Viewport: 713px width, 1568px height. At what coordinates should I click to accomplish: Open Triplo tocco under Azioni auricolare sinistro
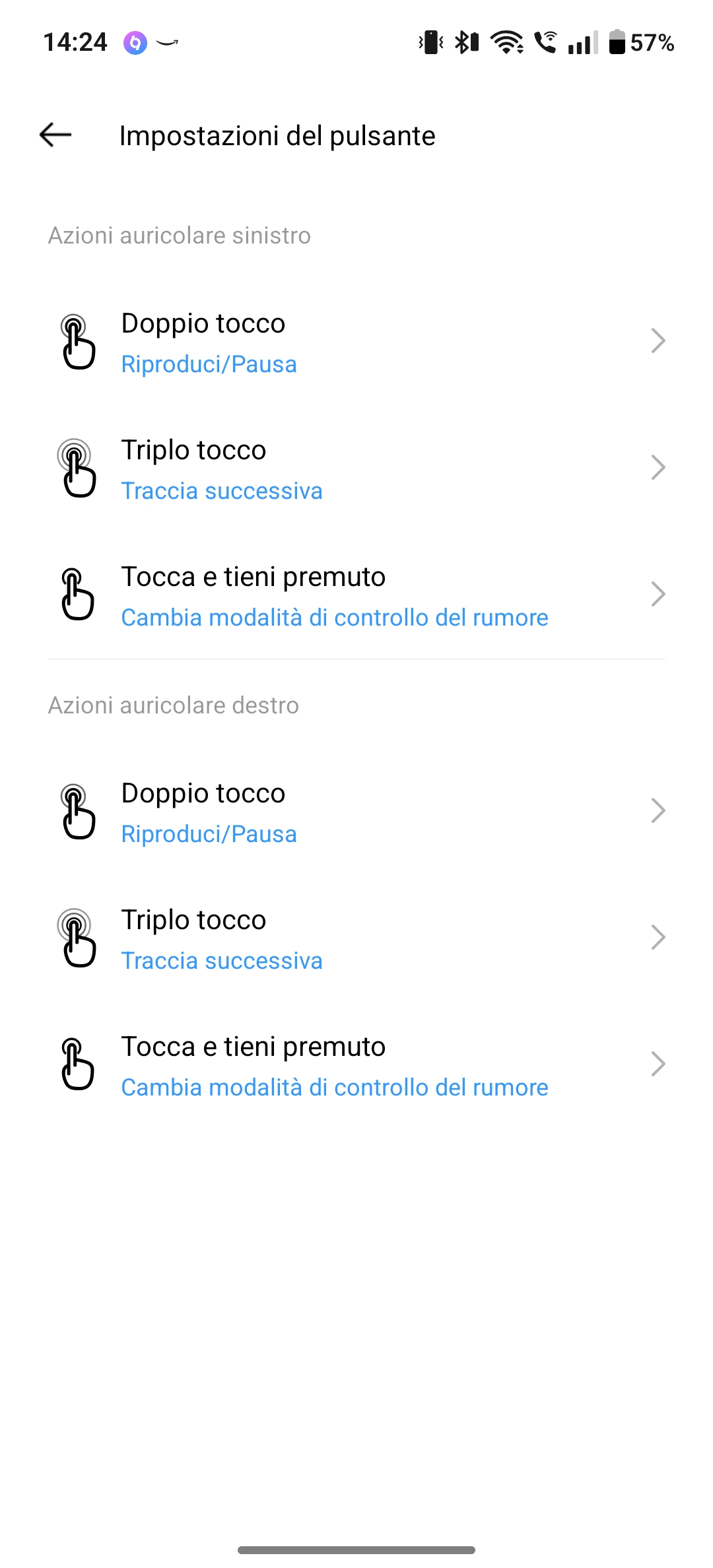pos(356,469)
